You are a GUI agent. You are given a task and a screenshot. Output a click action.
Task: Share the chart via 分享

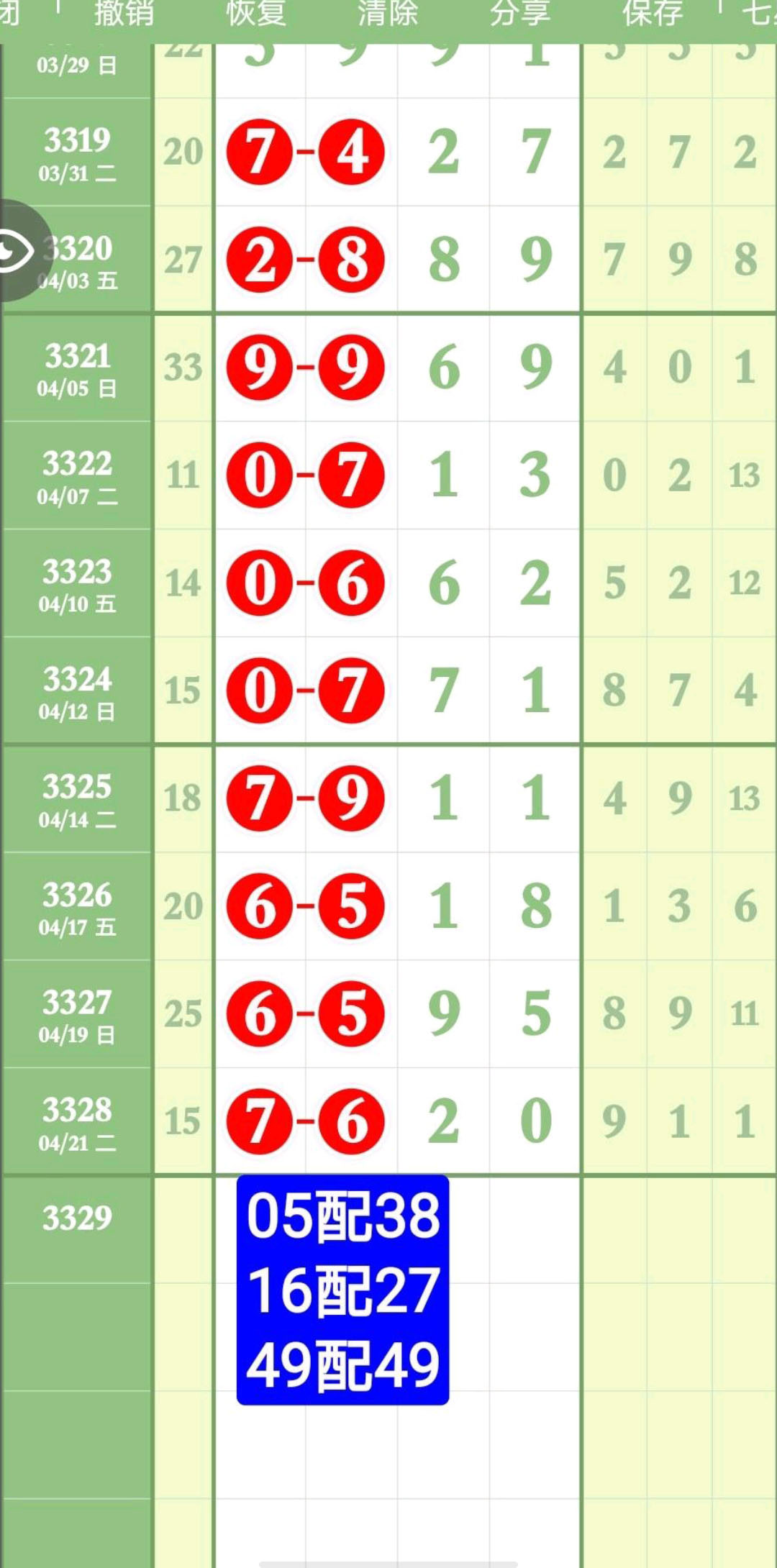pos(519,13)
